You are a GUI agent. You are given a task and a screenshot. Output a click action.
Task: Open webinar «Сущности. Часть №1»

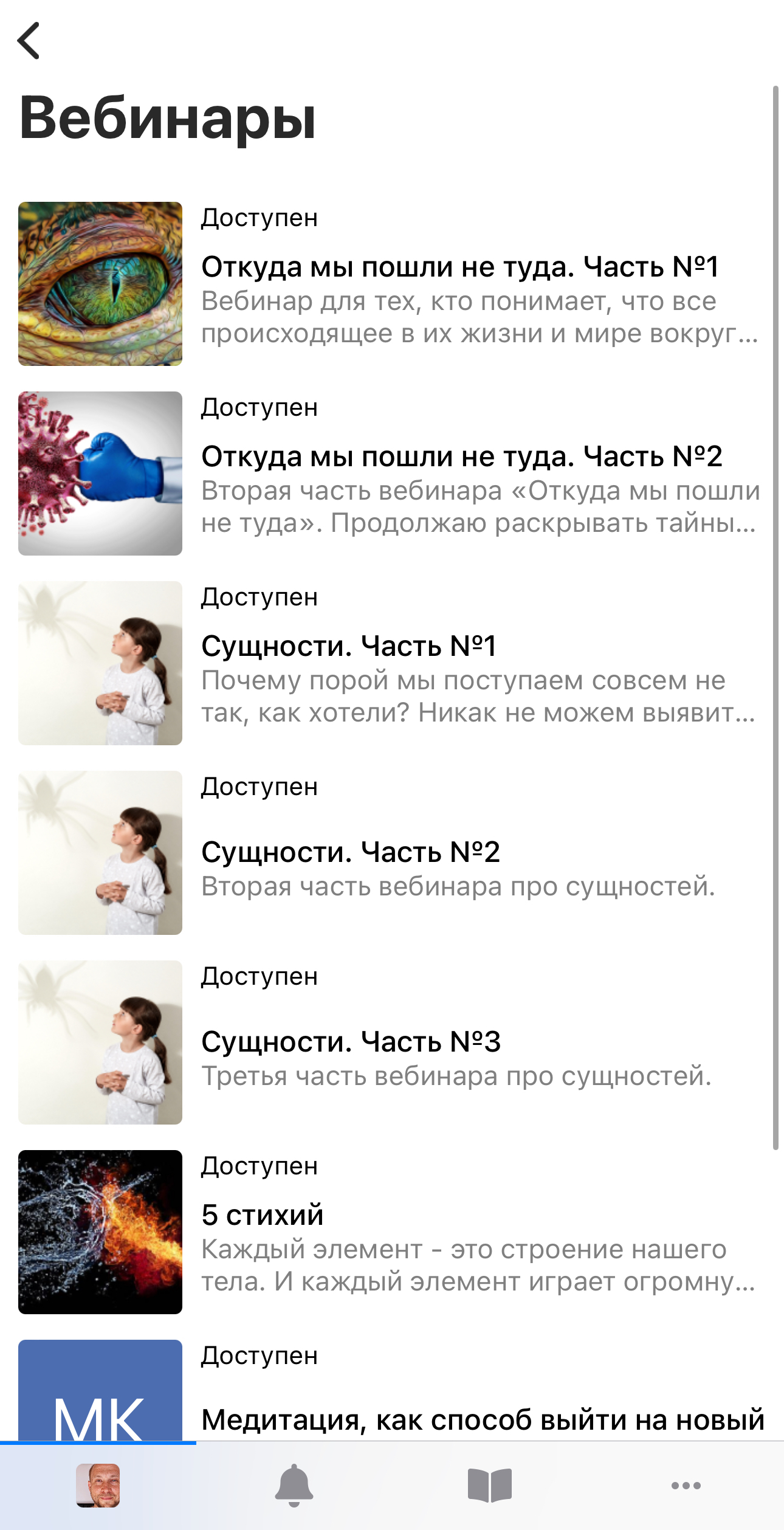pos(349,647)
